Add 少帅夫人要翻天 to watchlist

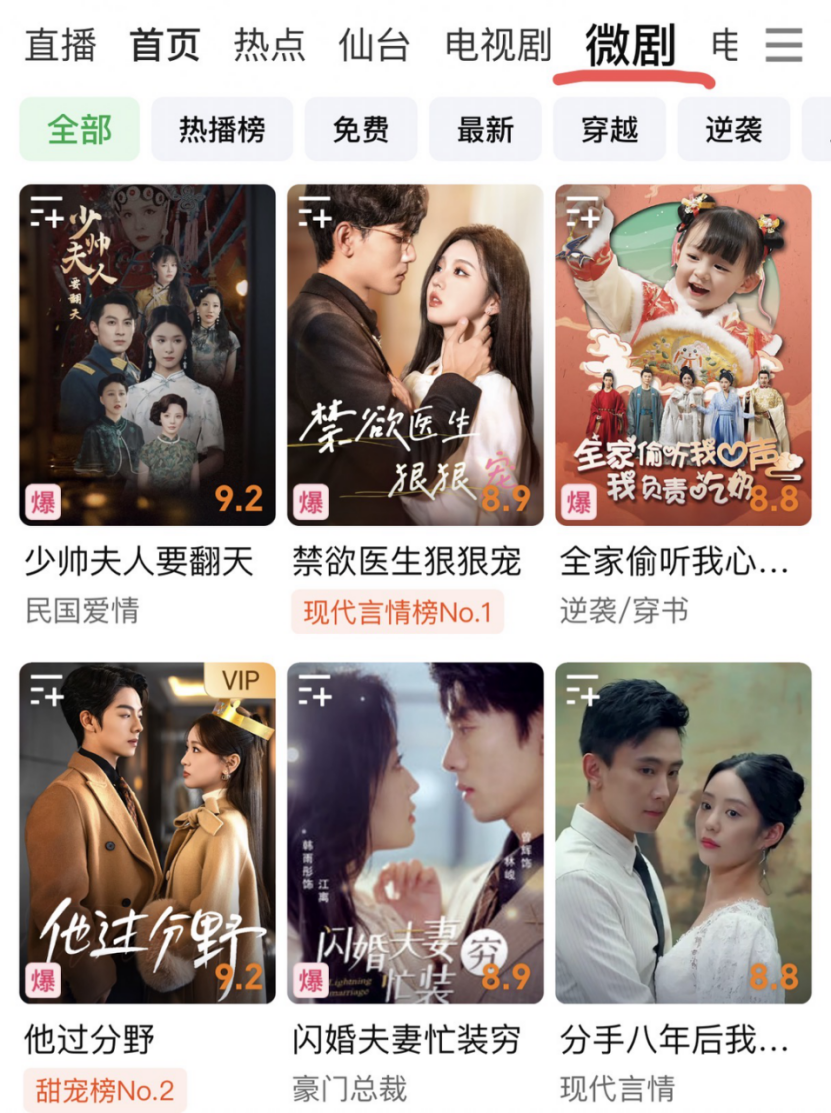(46, 212)
